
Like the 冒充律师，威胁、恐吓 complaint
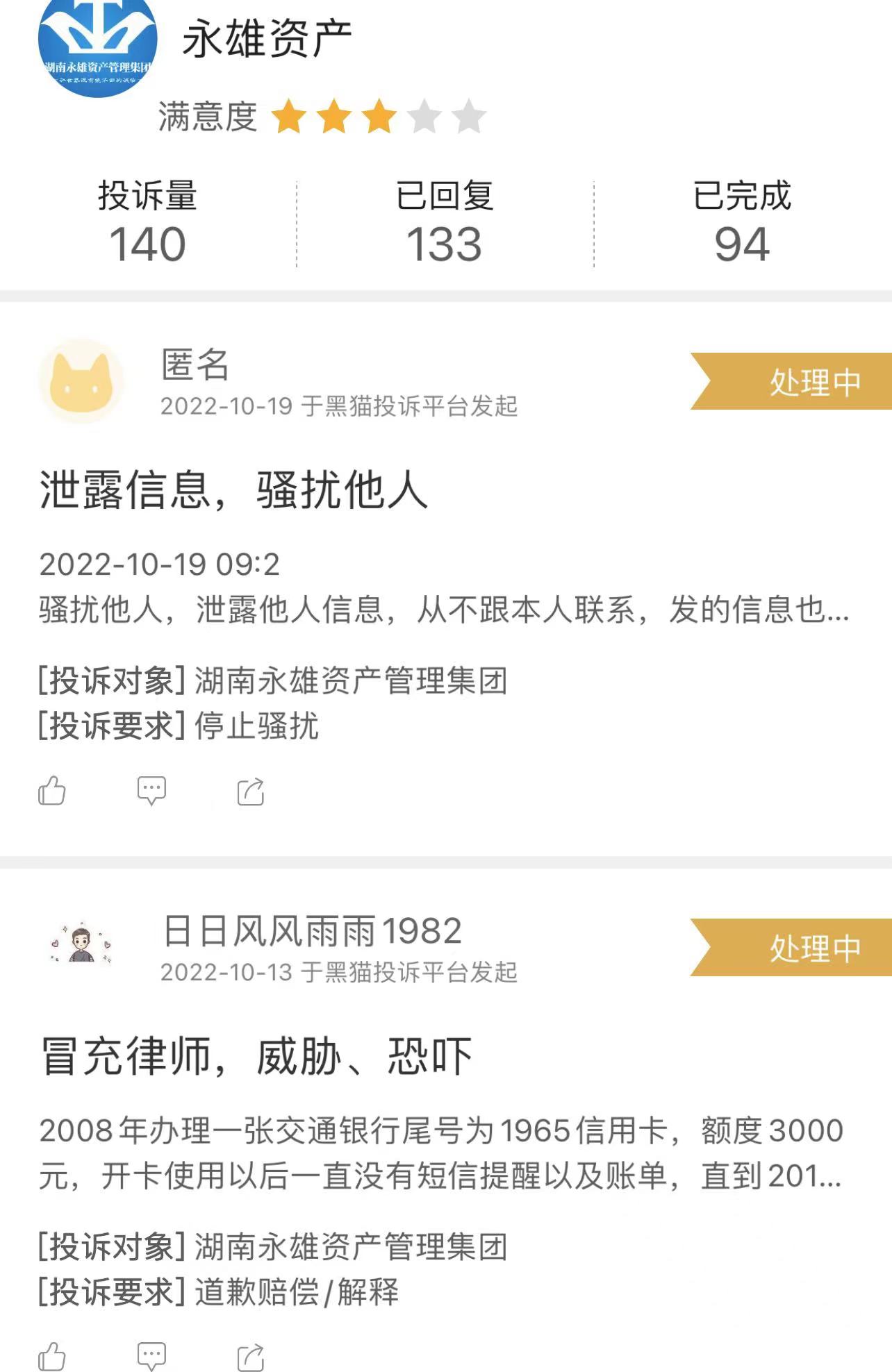click(x=52, y=1357)
